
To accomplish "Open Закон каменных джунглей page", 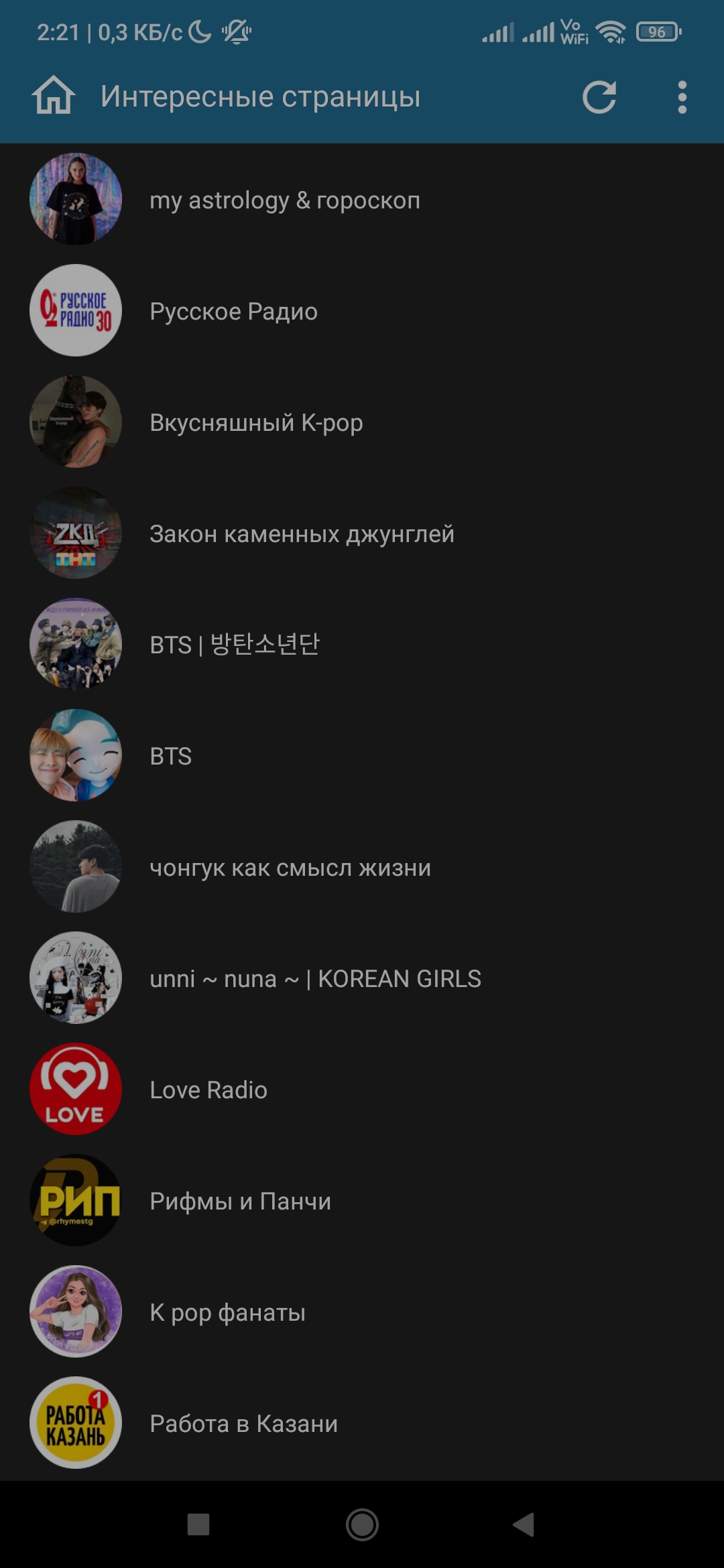I will (x=302, y=533).
